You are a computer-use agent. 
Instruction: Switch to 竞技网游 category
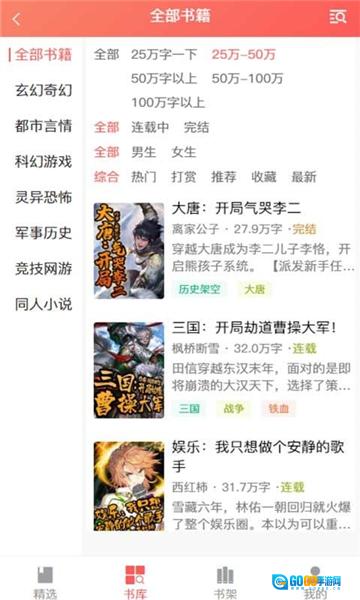pos(43,268)
